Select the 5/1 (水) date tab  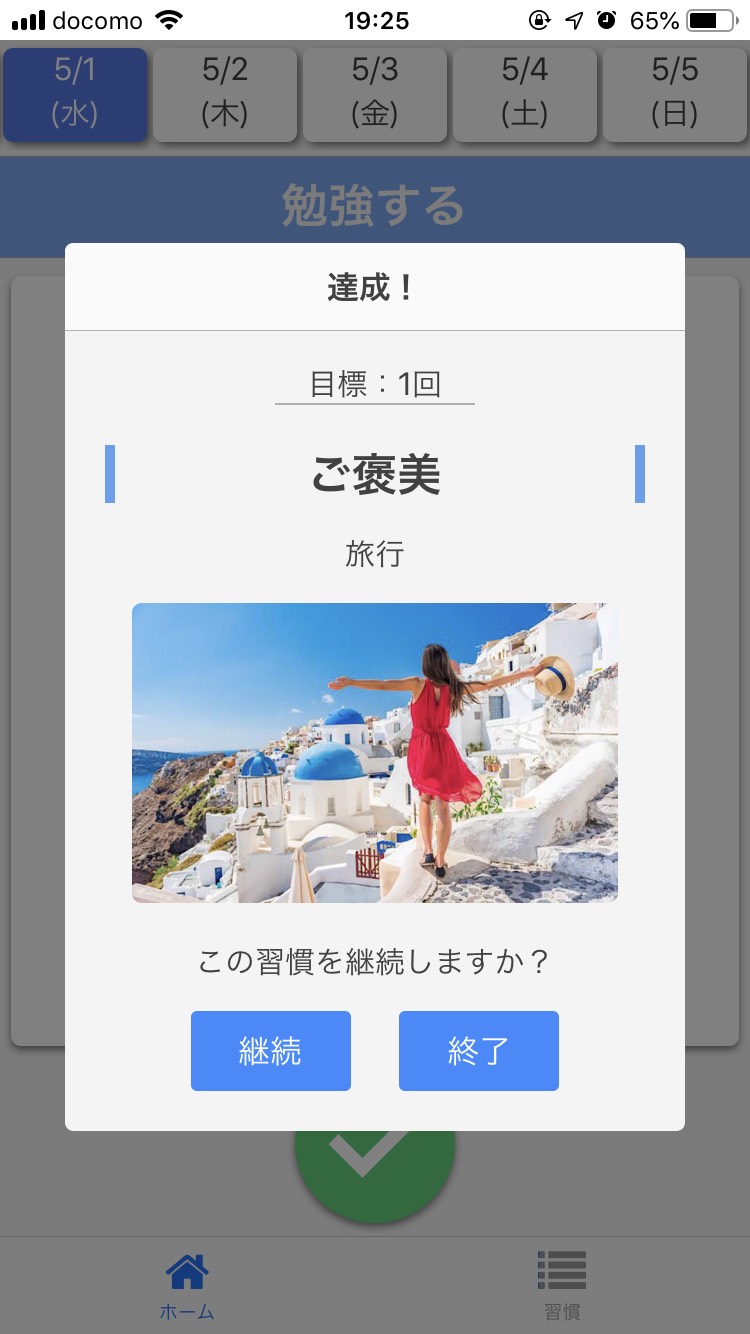coord(75,93)
